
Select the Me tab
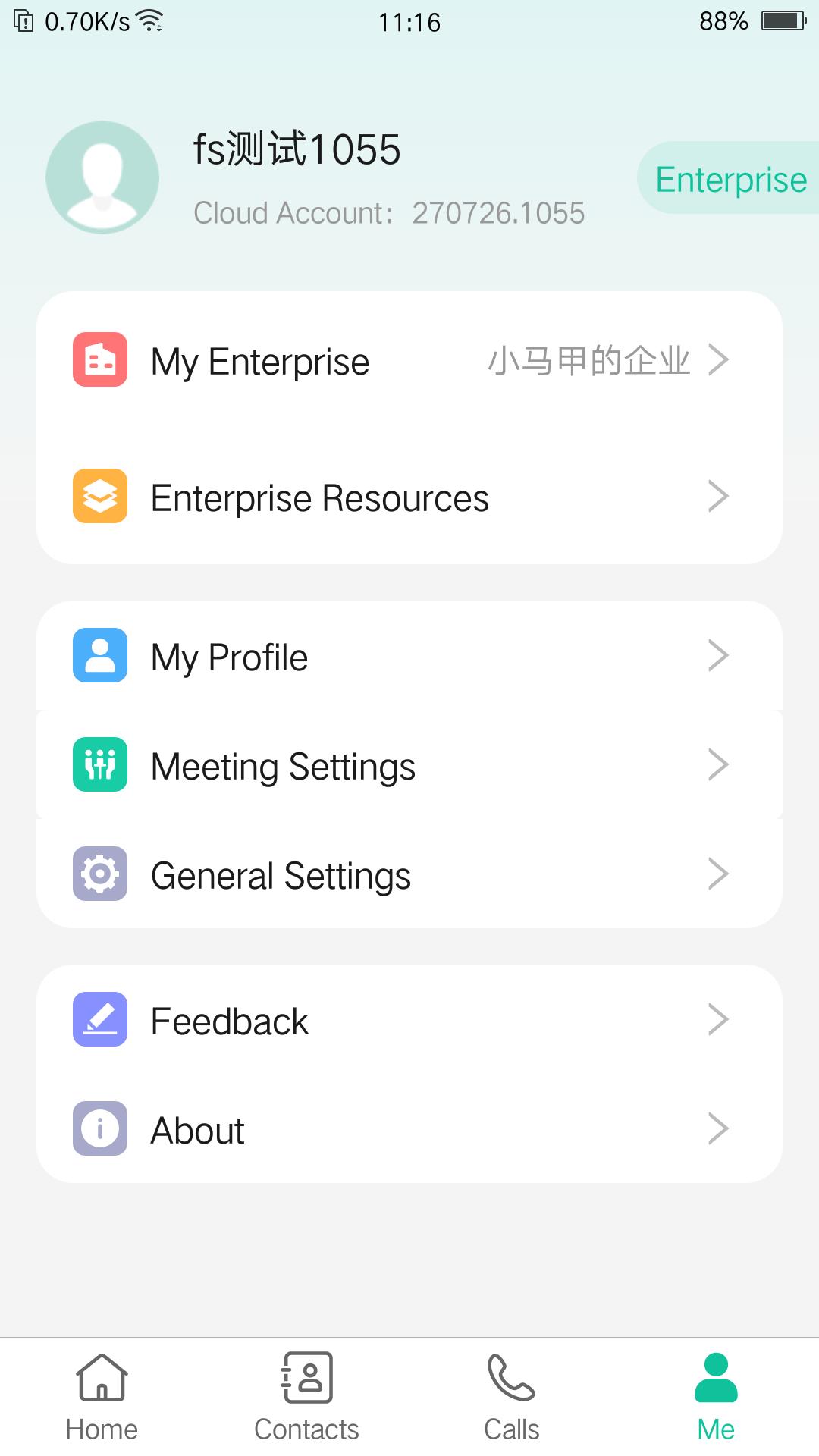click(x=716, y=1397)
